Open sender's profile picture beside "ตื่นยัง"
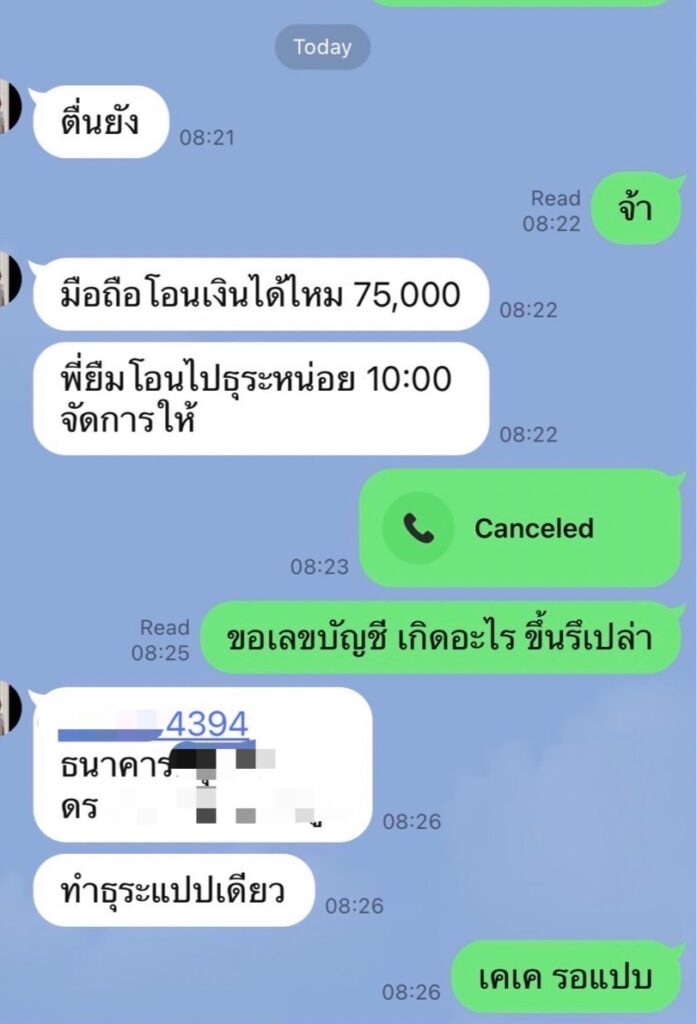Viewport: 697px width, 1024px height. (9, 106)
